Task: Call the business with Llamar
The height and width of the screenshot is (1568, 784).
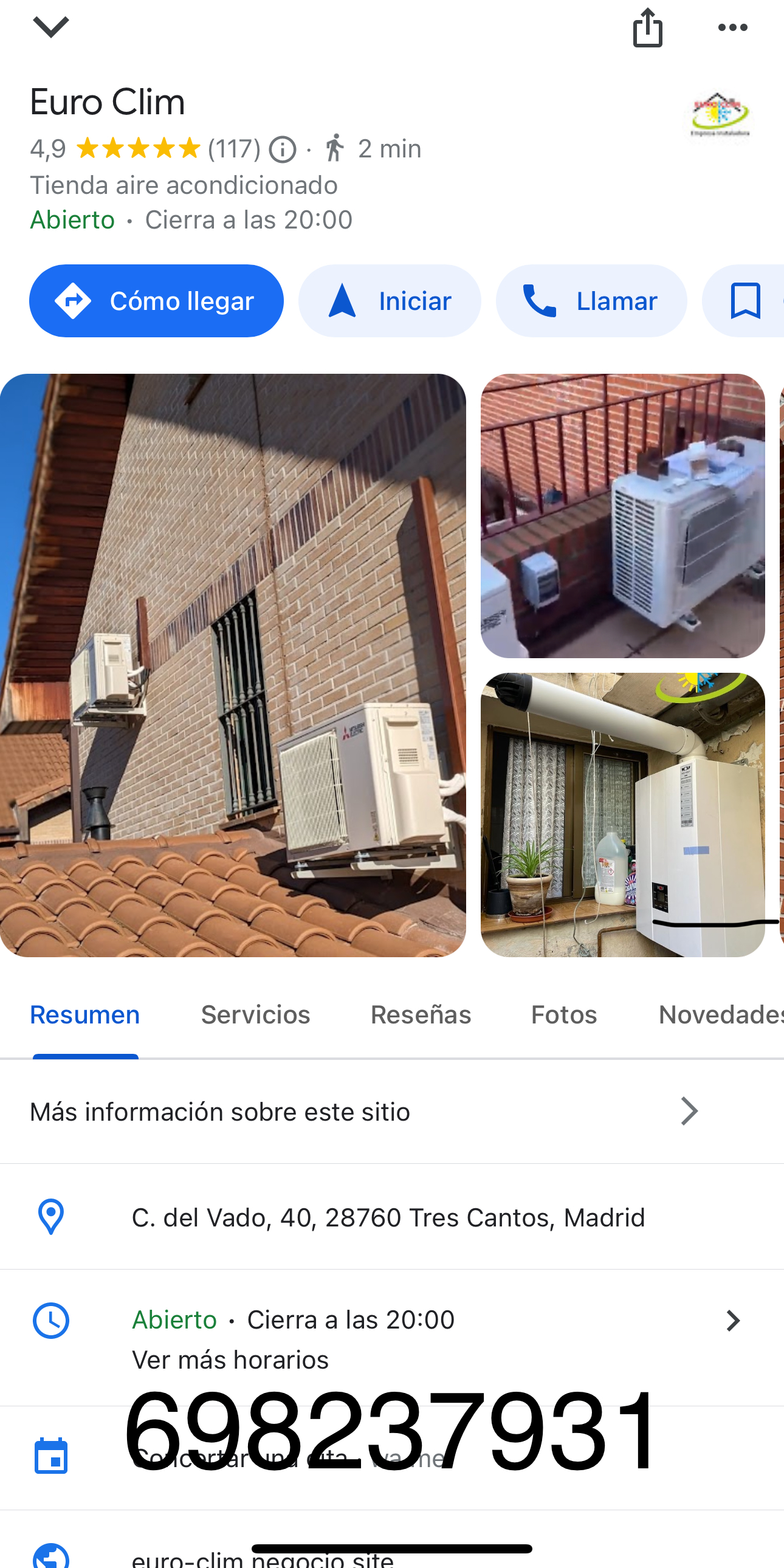Action: click(591, 301)
